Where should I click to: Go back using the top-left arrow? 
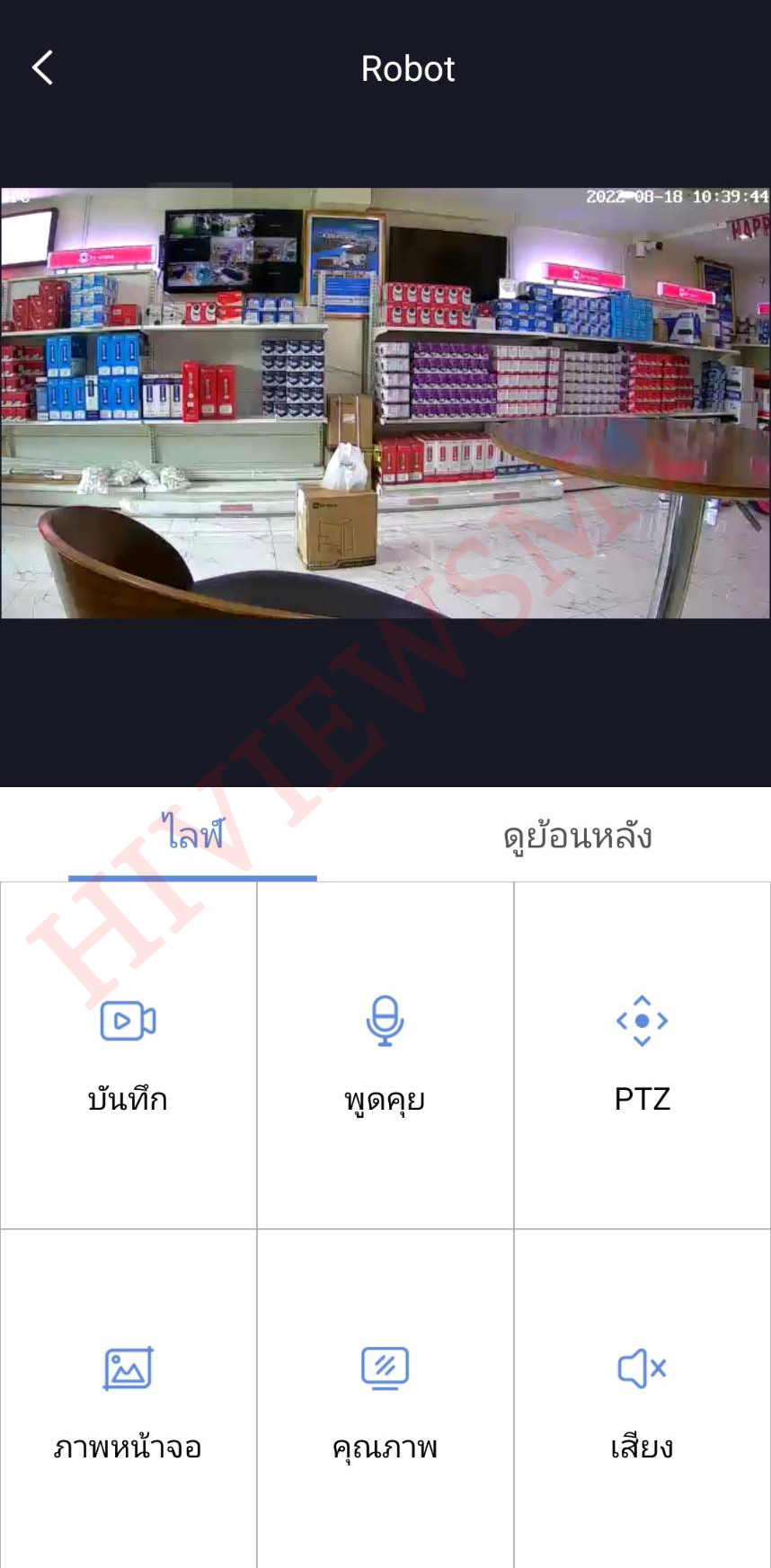42,67
